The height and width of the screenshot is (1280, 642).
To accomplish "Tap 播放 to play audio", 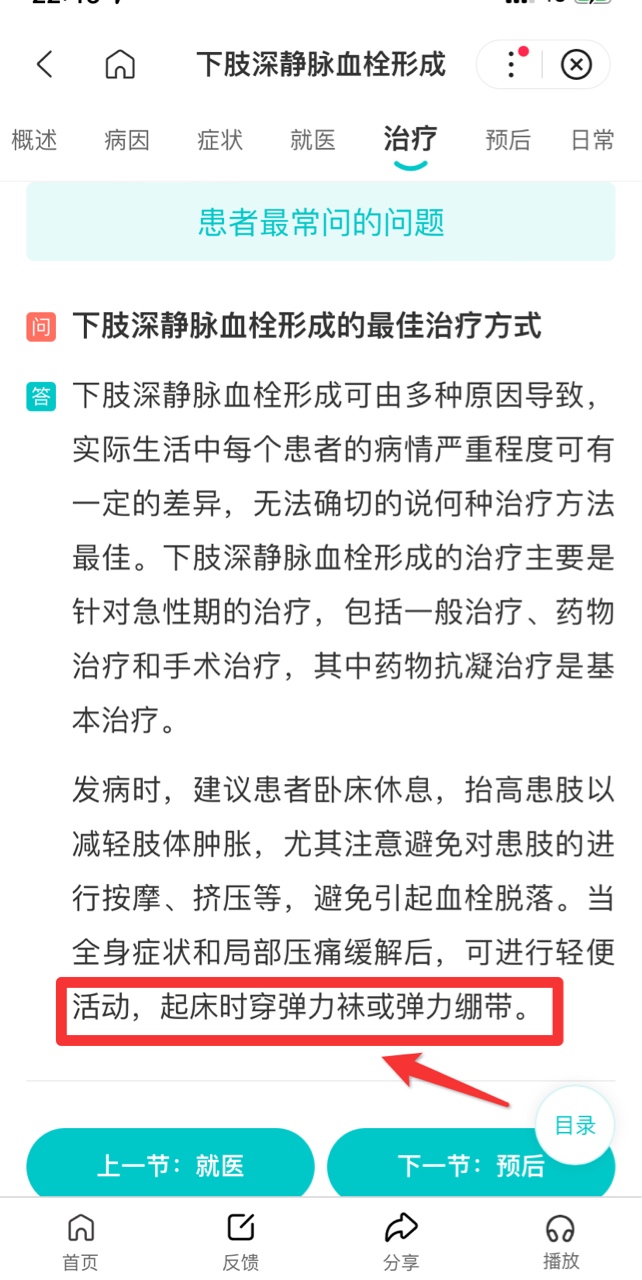I will click(561, 1240).
